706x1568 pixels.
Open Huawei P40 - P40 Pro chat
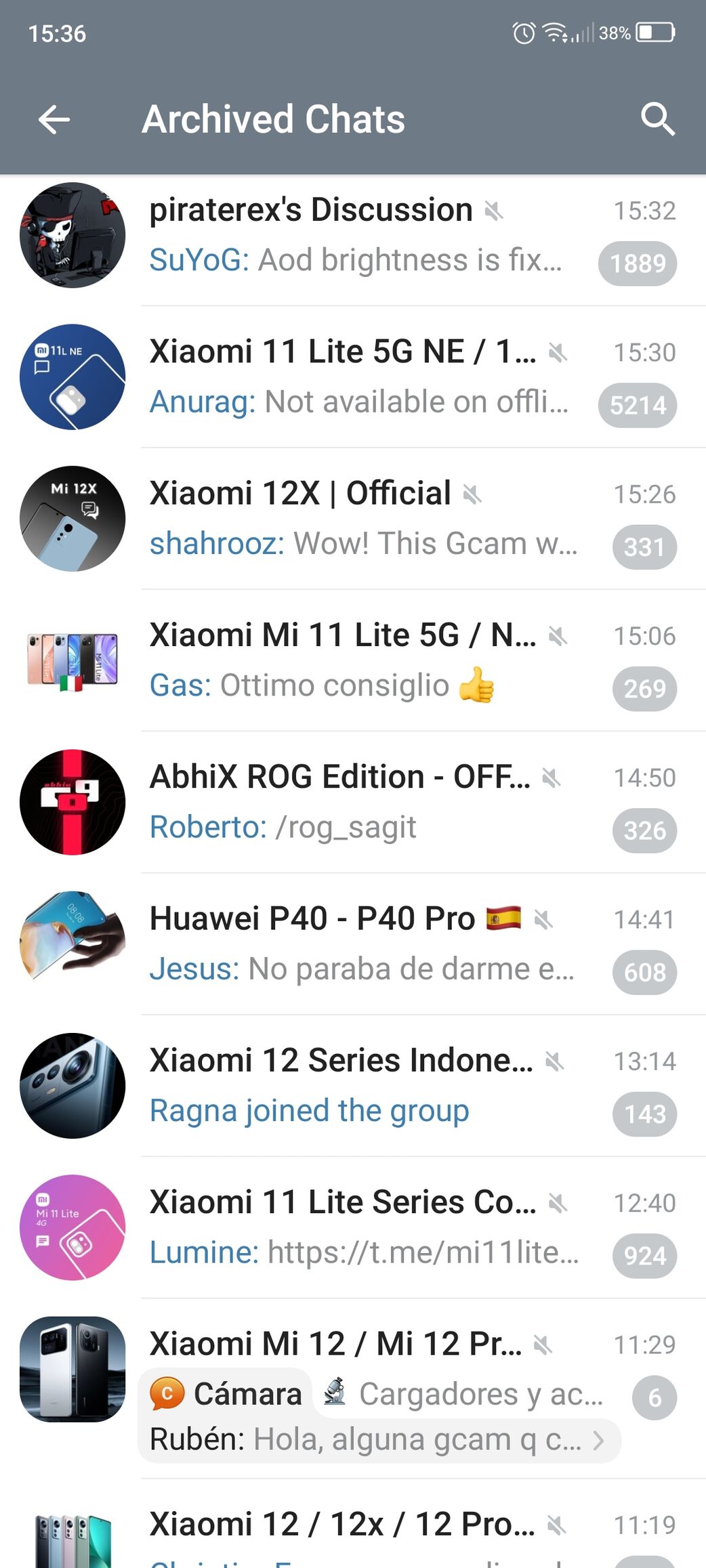353,944
